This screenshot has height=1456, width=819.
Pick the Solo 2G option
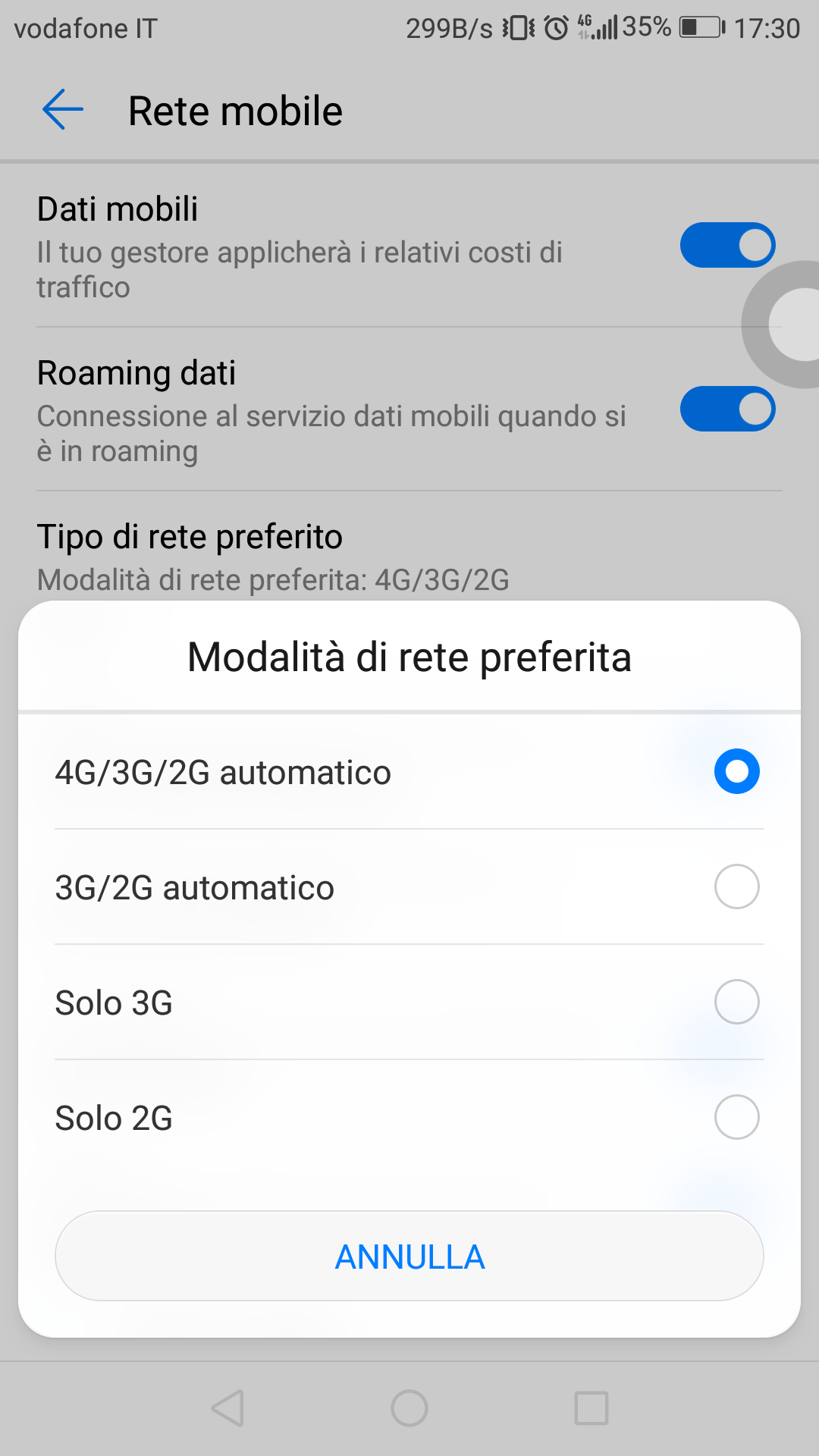pyautogui.click(x=409, y=1118)
